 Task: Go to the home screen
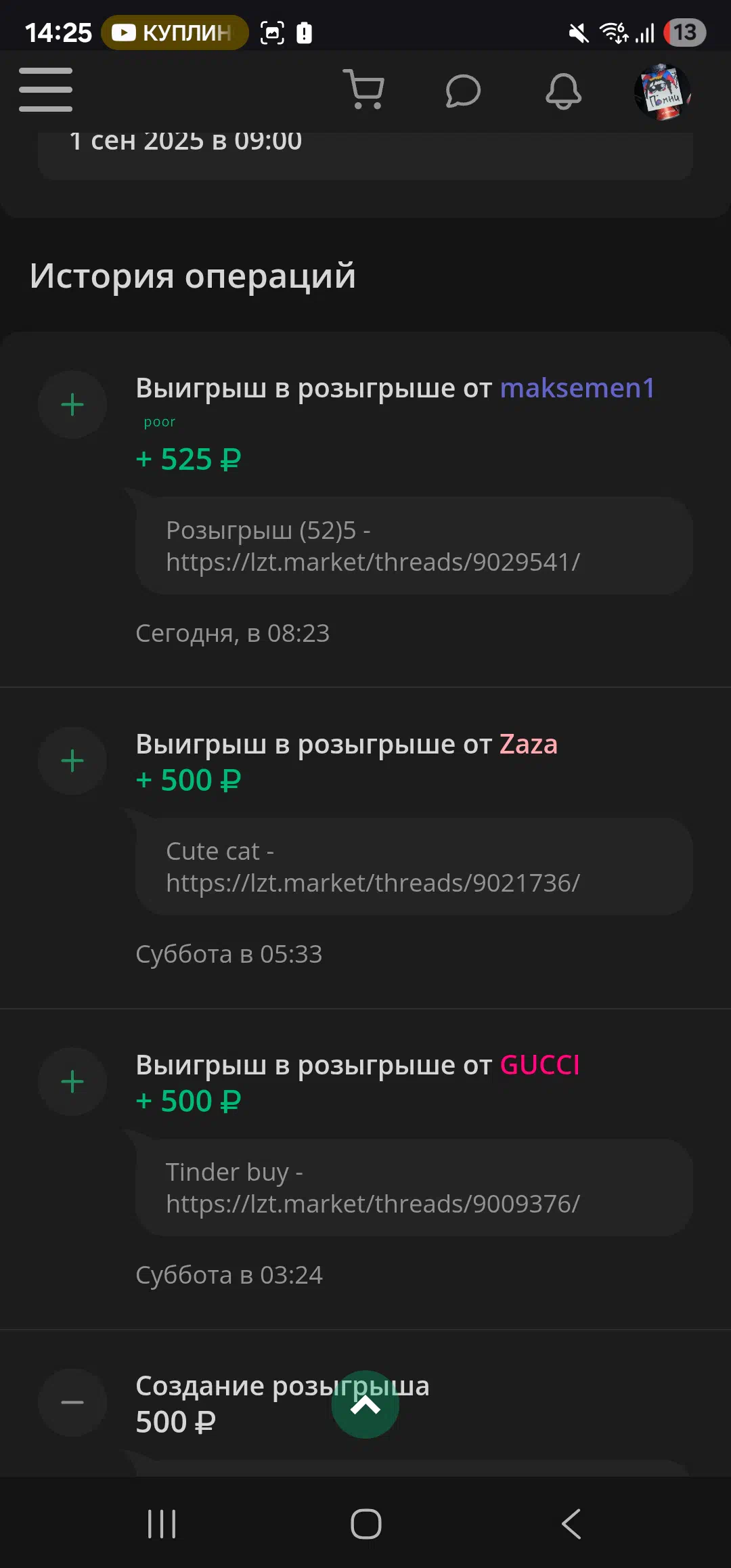[365, 1524]
